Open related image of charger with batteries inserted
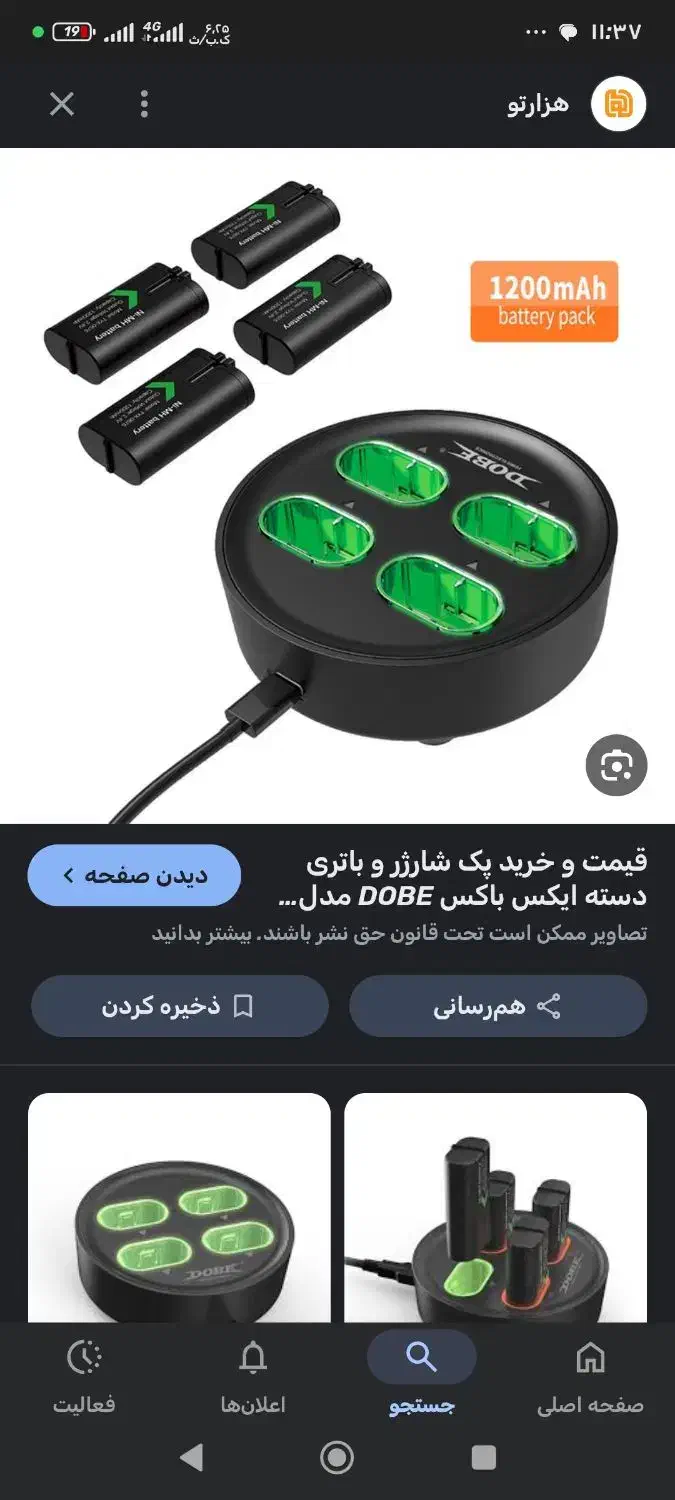 tap(495, 1208)
